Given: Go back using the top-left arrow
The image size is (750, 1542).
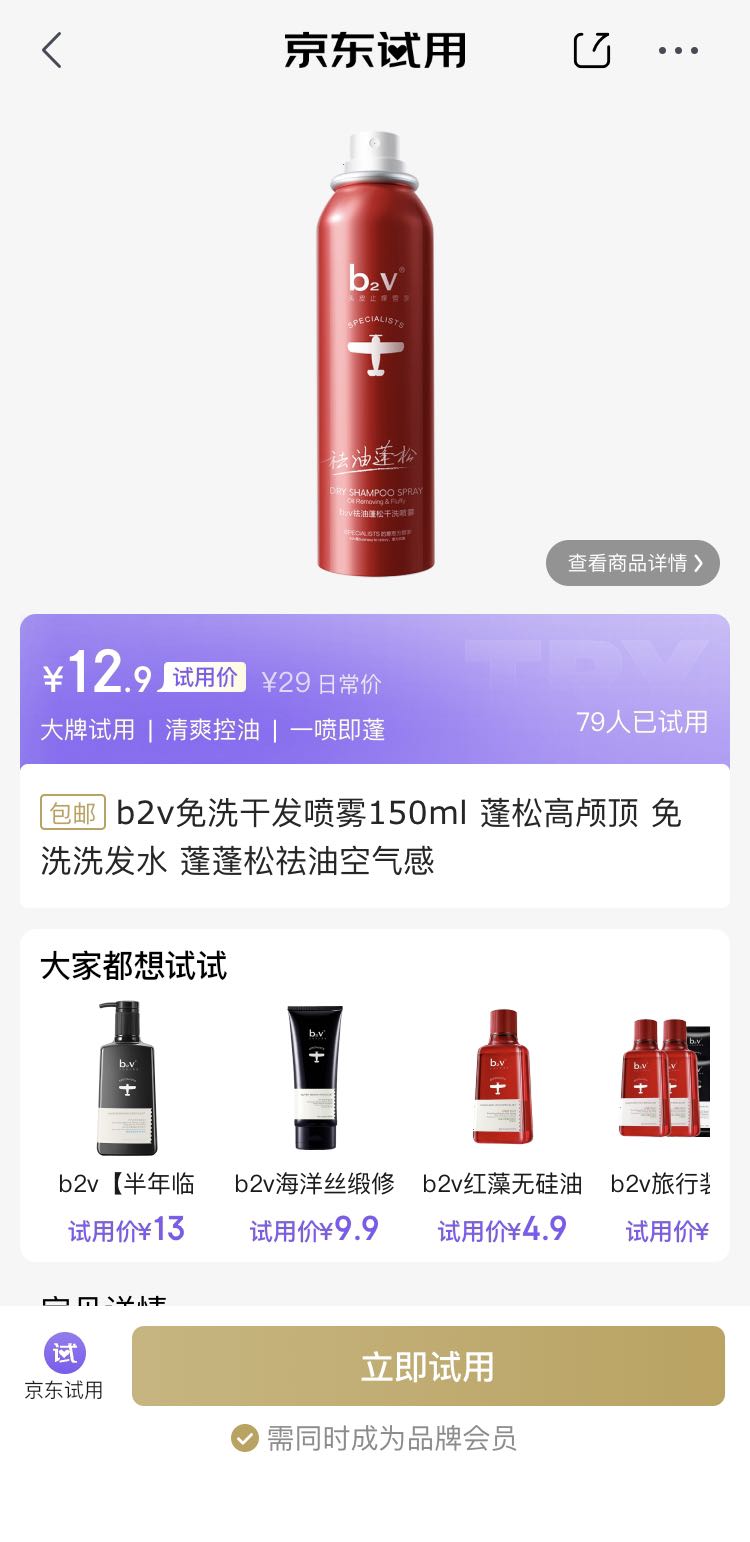Looking at the screenshot, I should 52,50.
